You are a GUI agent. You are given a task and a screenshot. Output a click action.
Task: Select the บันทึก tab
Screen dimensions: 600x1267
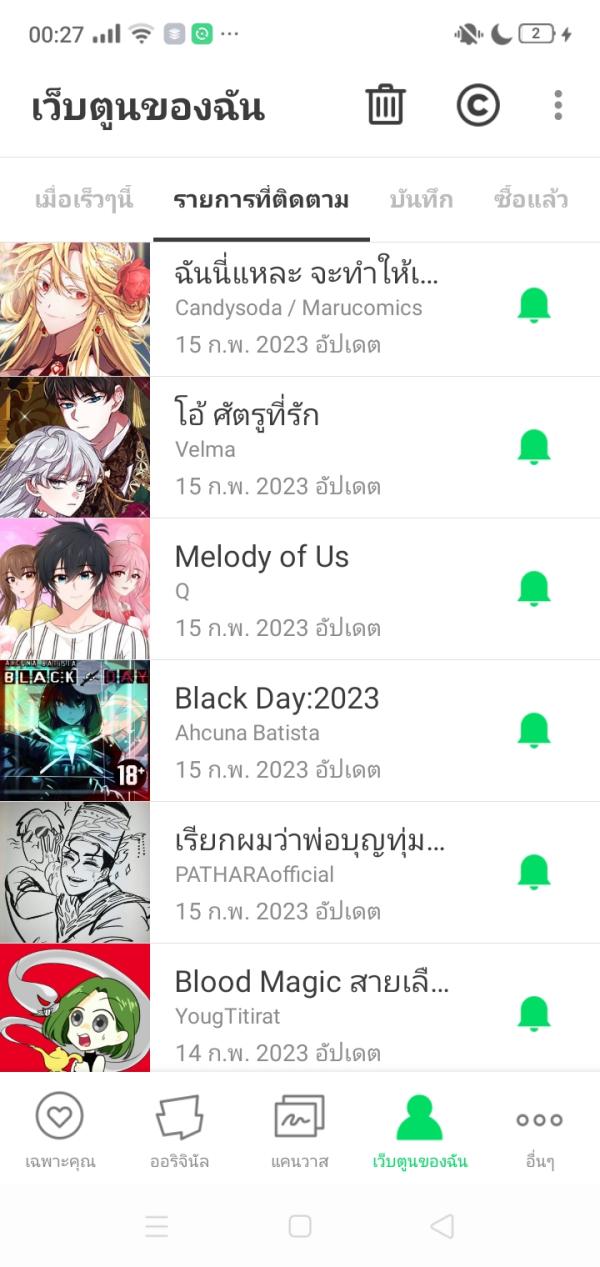coord(421,199)
